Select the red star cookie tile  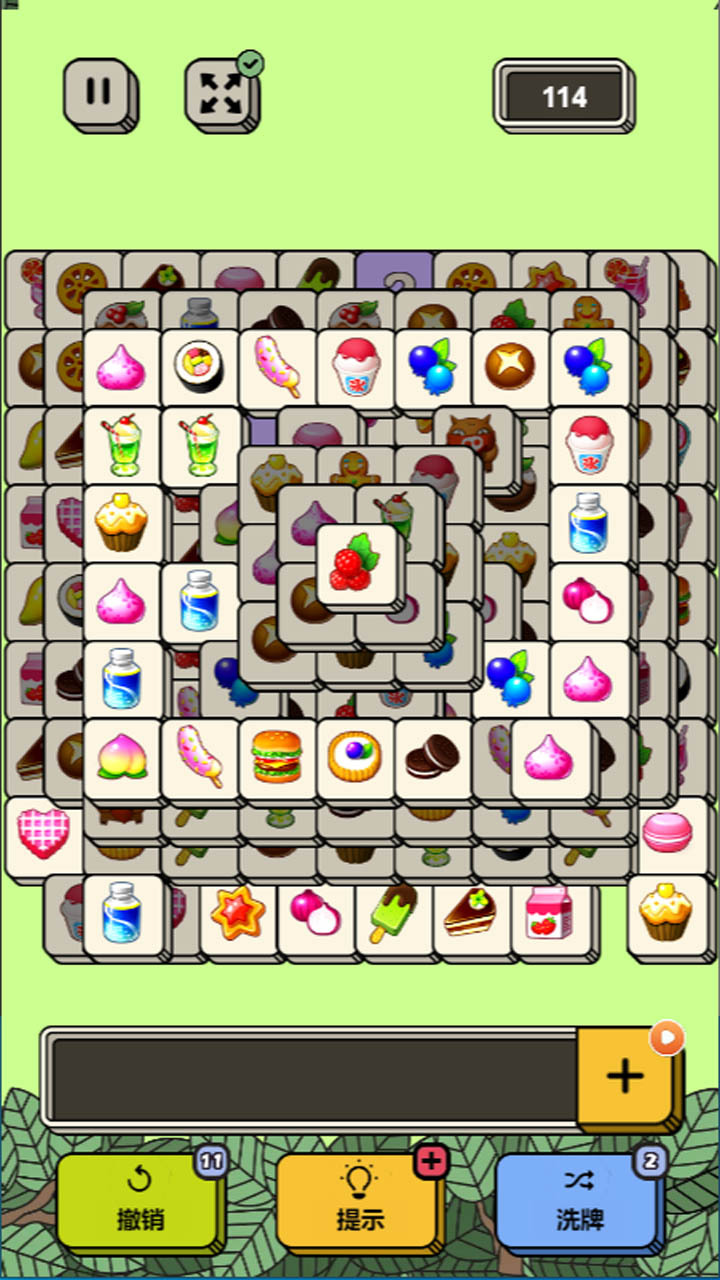[x=238, y=911]
